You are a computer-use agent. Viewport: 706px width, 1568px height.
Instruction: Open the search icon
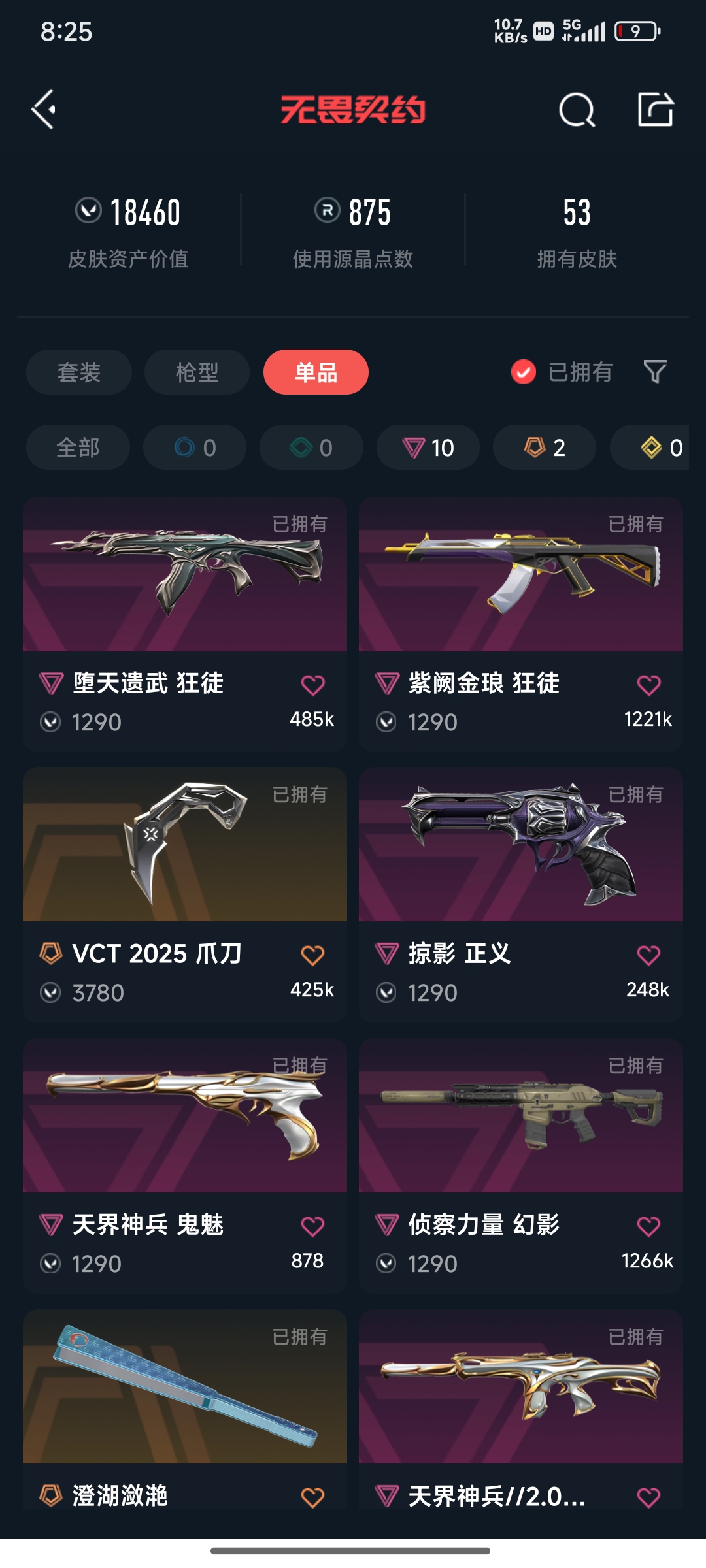(x=577, y=110)
